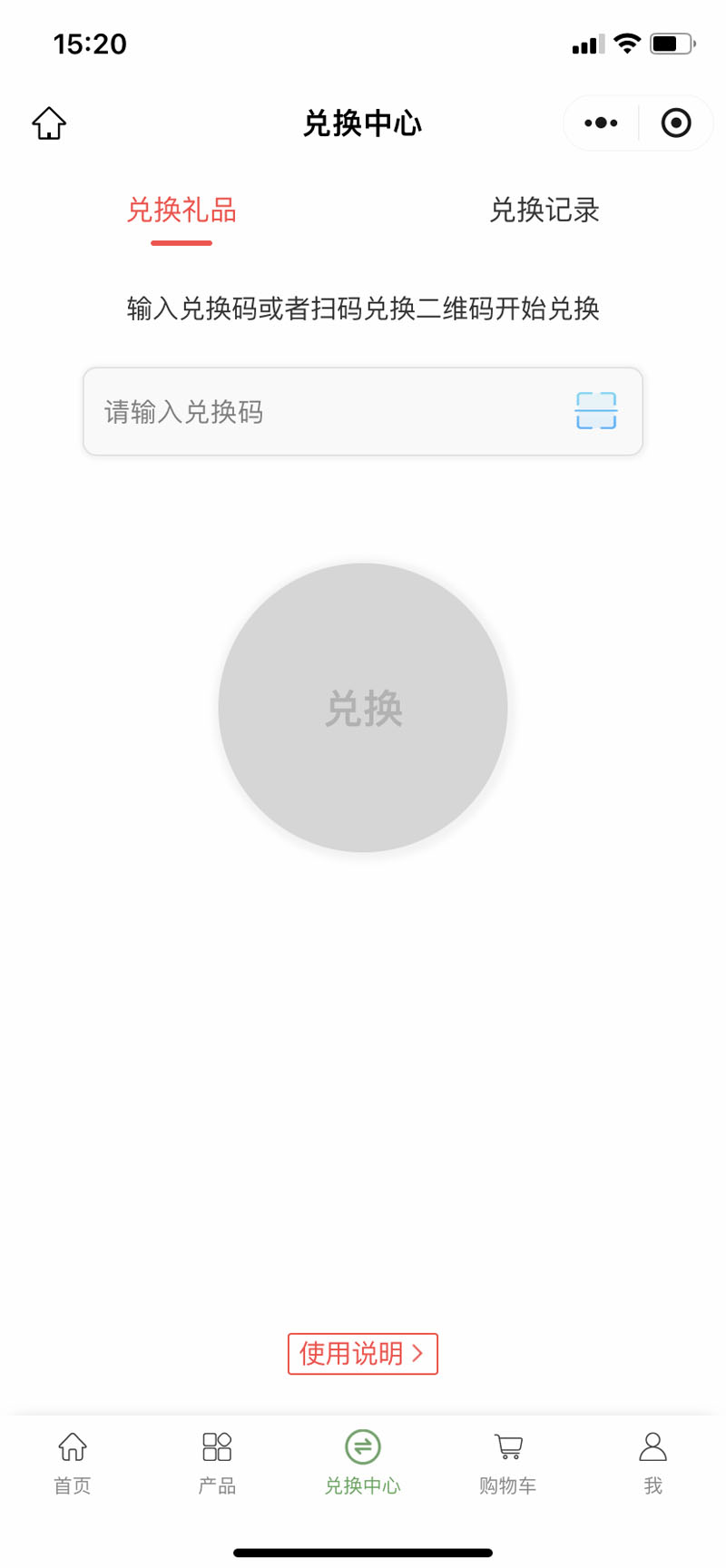Tap the scan QR code icon
Image resolution: width=726 pixels, height=1568 pixels.
tap(596, 411)
